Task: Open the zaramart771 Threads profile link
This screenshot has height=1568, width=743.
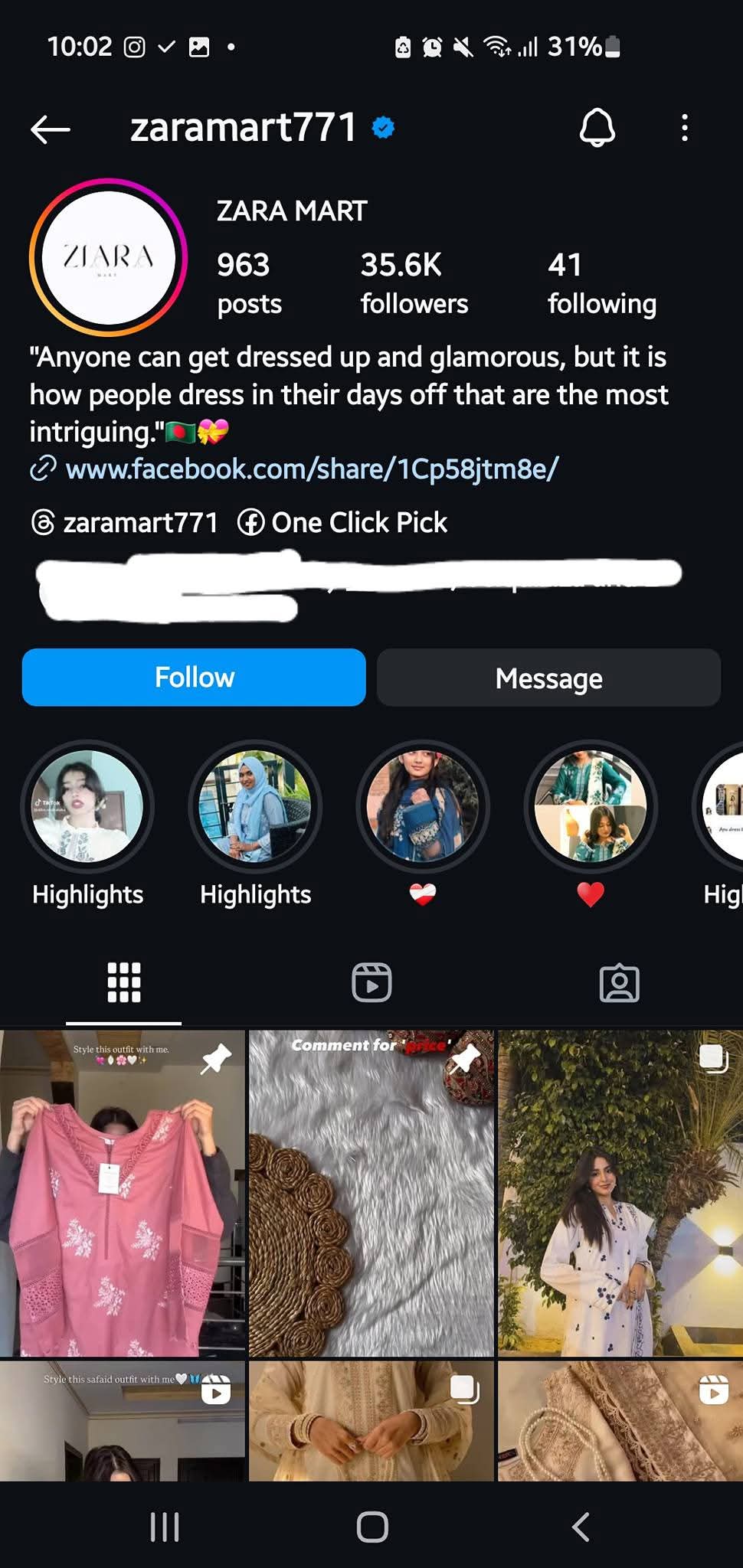Action: 125,523
